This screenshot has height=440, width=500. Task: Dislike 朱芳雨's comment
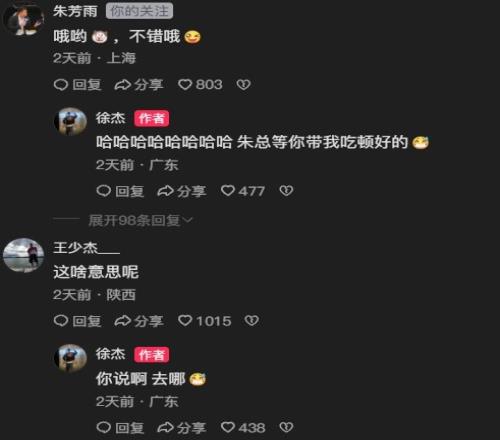[243, 85]
